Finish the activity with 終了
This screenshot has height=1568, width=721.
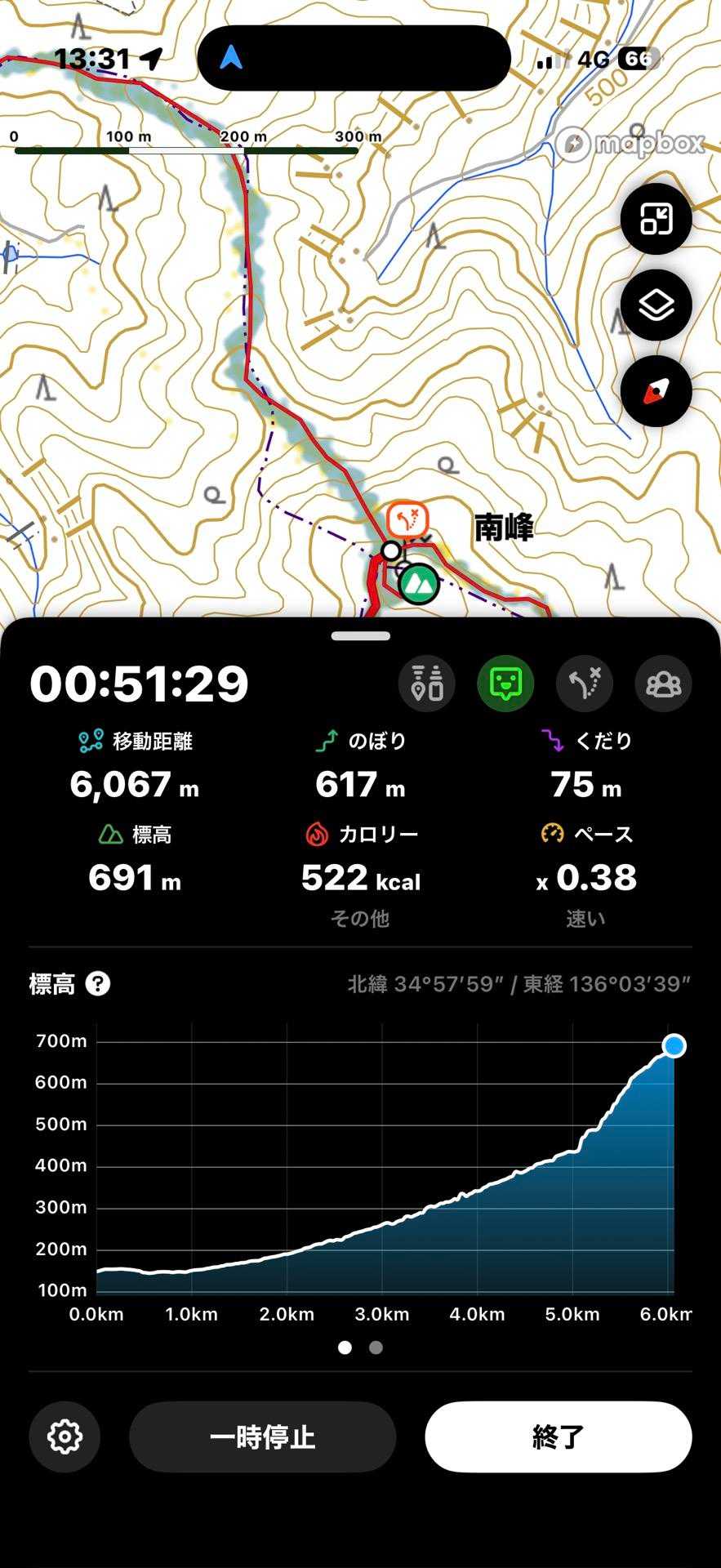pos(559,1437)
